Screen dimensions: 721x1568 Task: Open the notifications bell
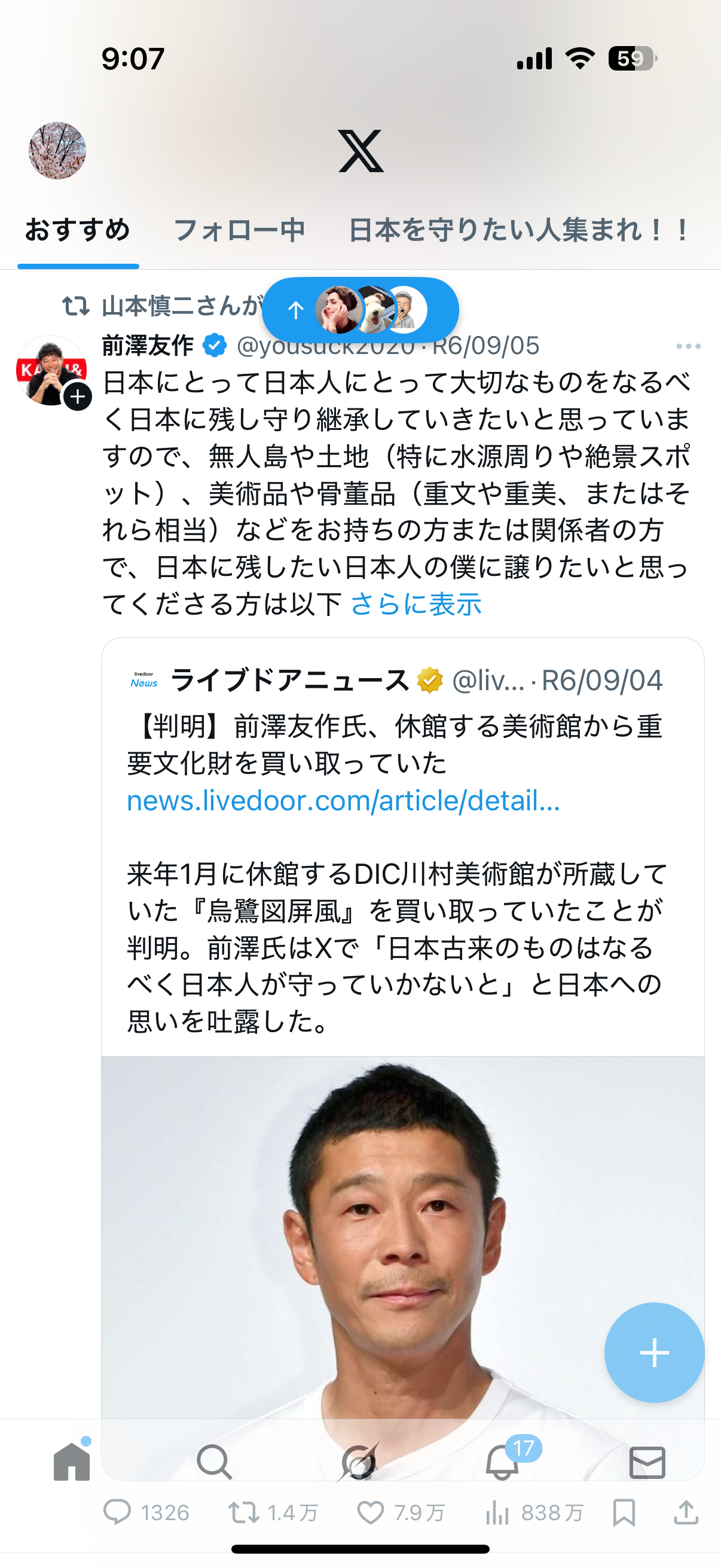503,1462
